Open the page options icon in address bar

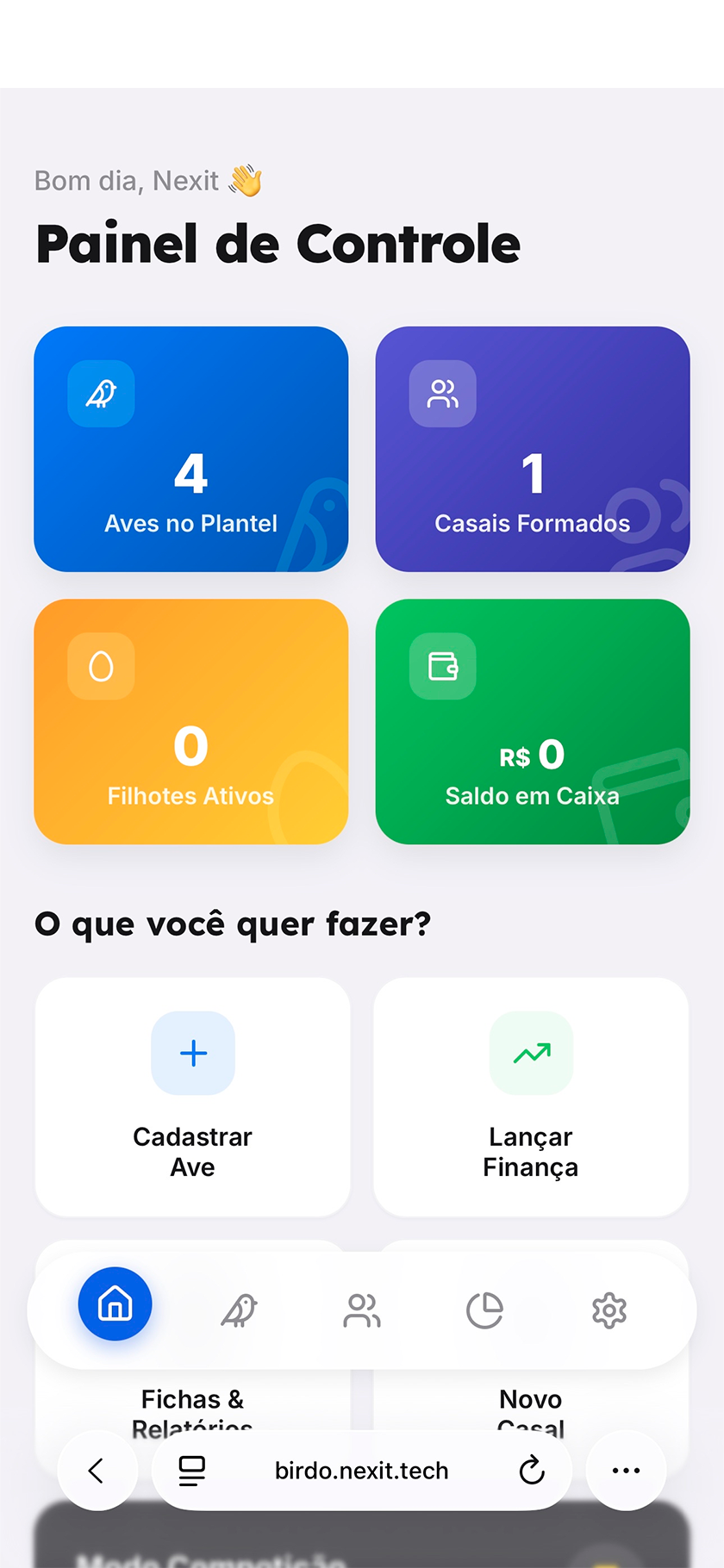191,1471
